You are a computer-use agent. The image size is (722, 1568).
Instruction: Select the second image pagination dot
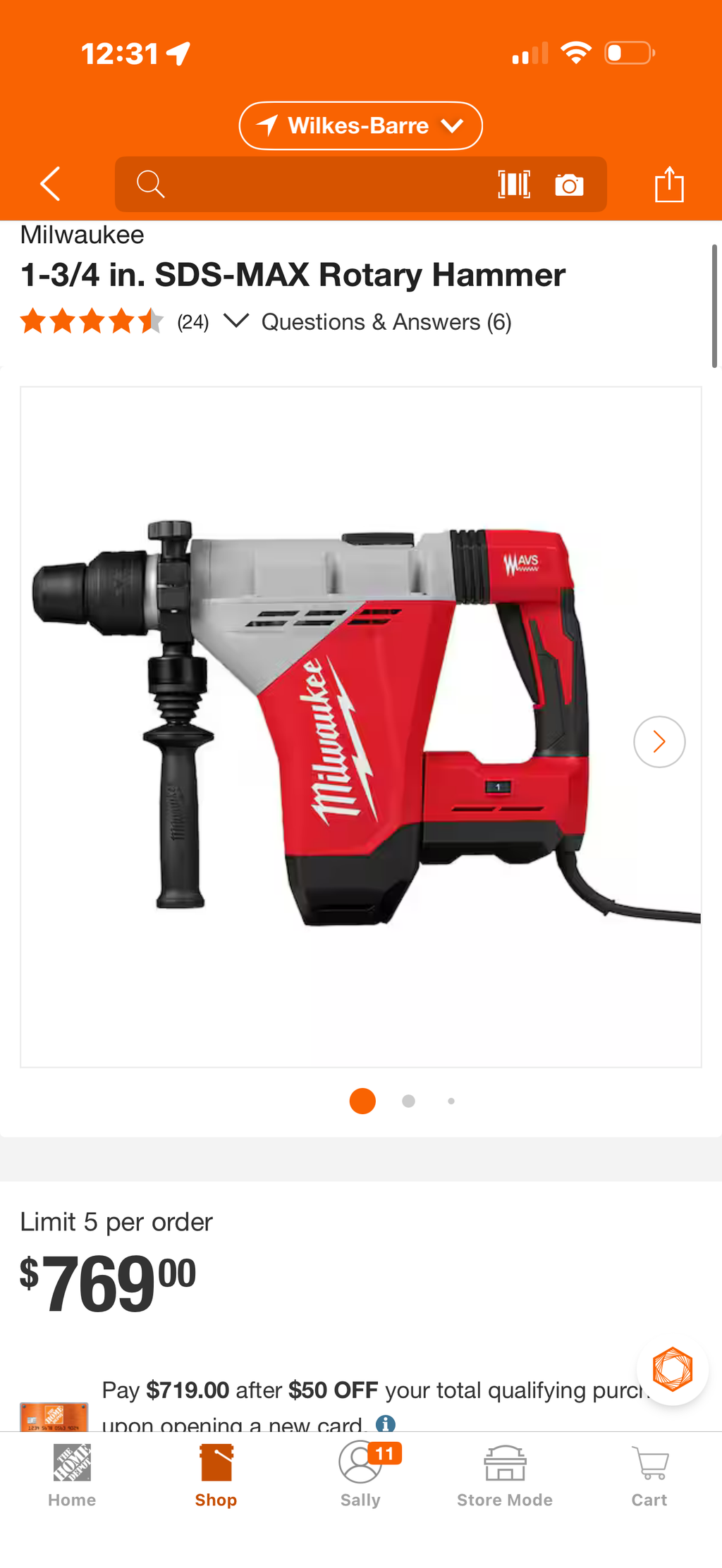pyautogui.click(x=407, y=1100)
